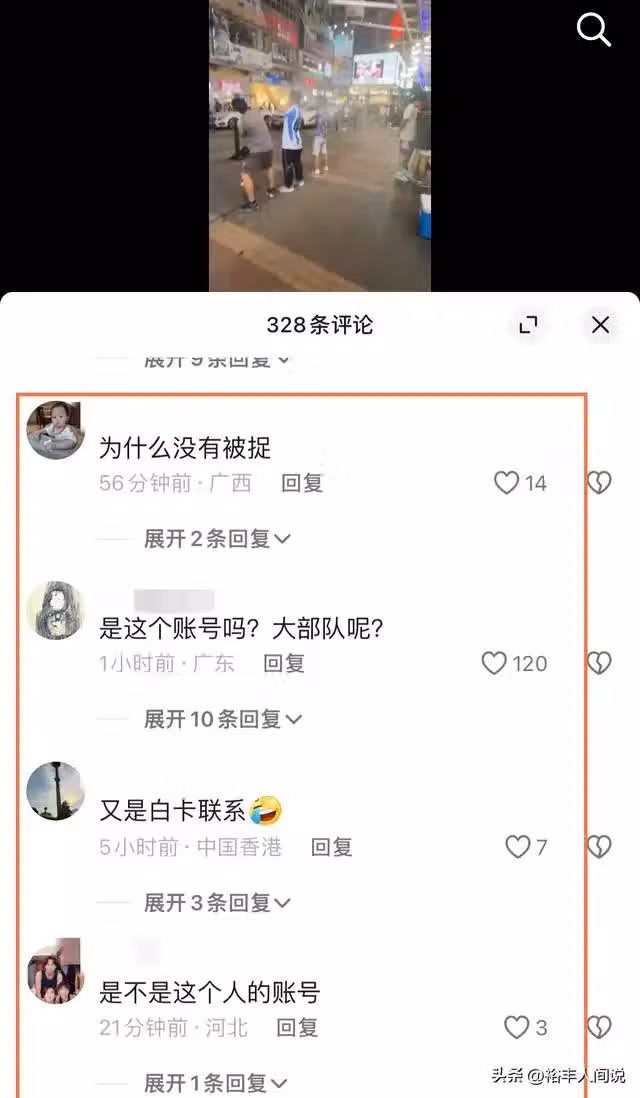Screen dimensions: 640x1098
Task: Open search with the magnifier icon
Action: [594, 30]
